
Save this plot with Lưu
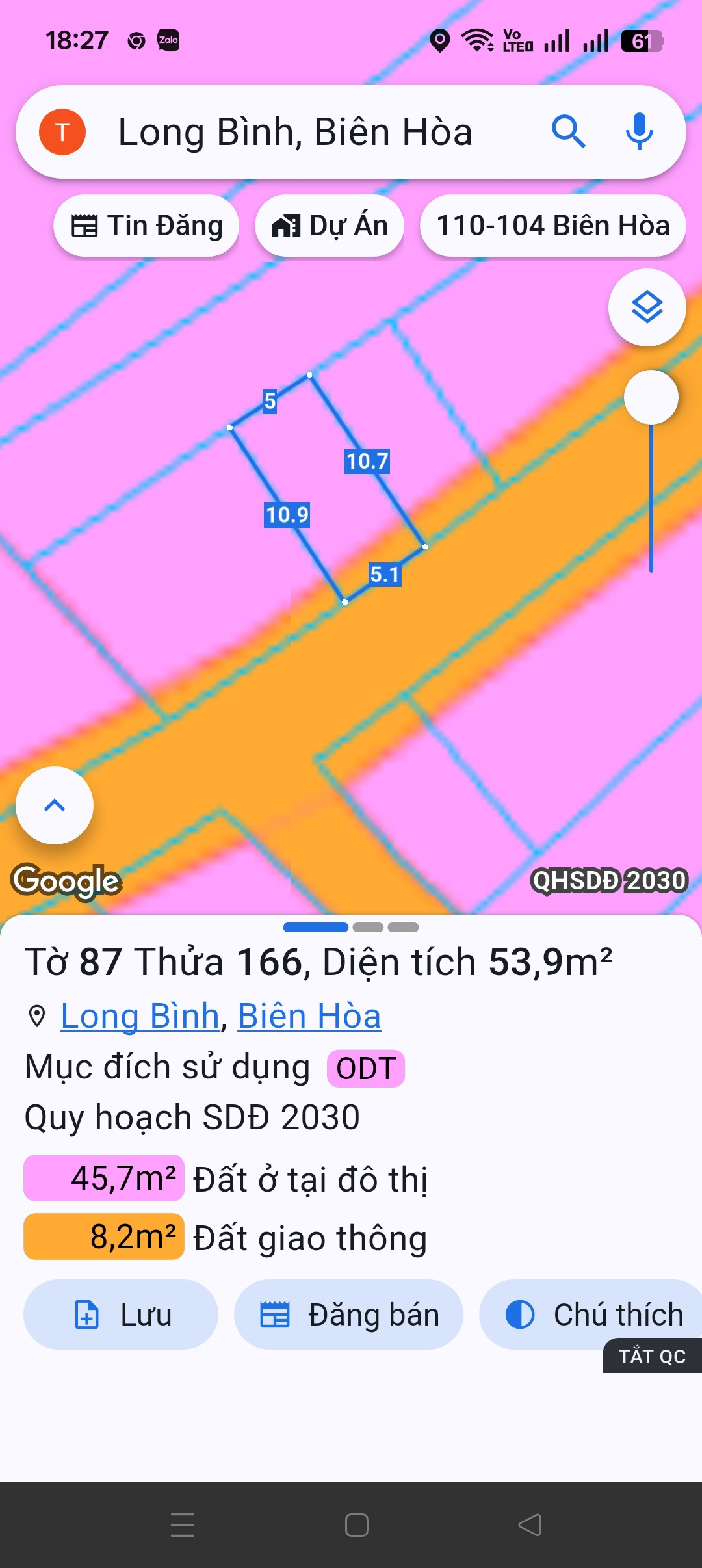point(121,1314)
